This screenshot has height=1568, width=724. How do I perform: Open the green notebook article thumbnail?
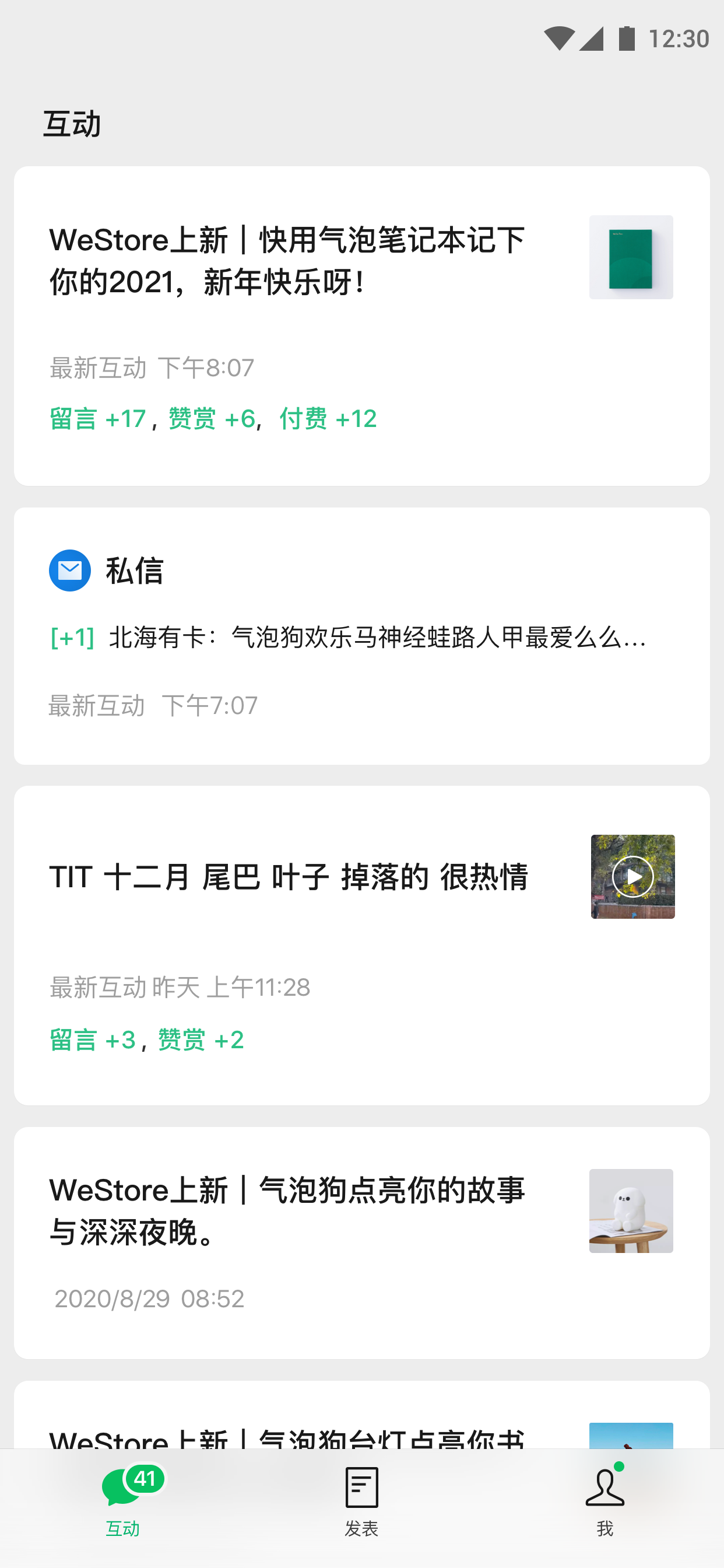pos(632,257)
